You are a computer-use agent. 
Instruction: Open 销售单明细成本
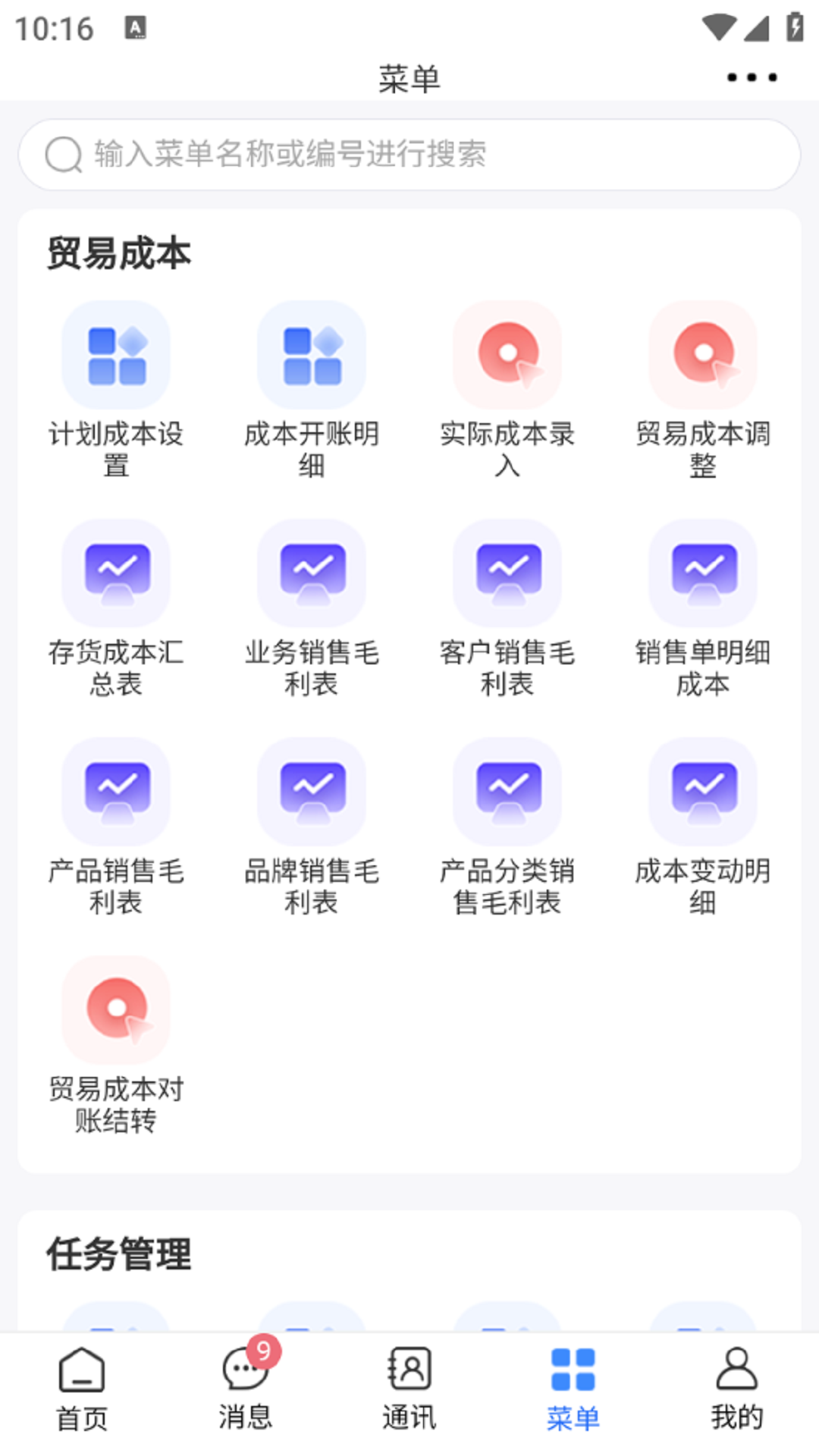click(703, 573)
